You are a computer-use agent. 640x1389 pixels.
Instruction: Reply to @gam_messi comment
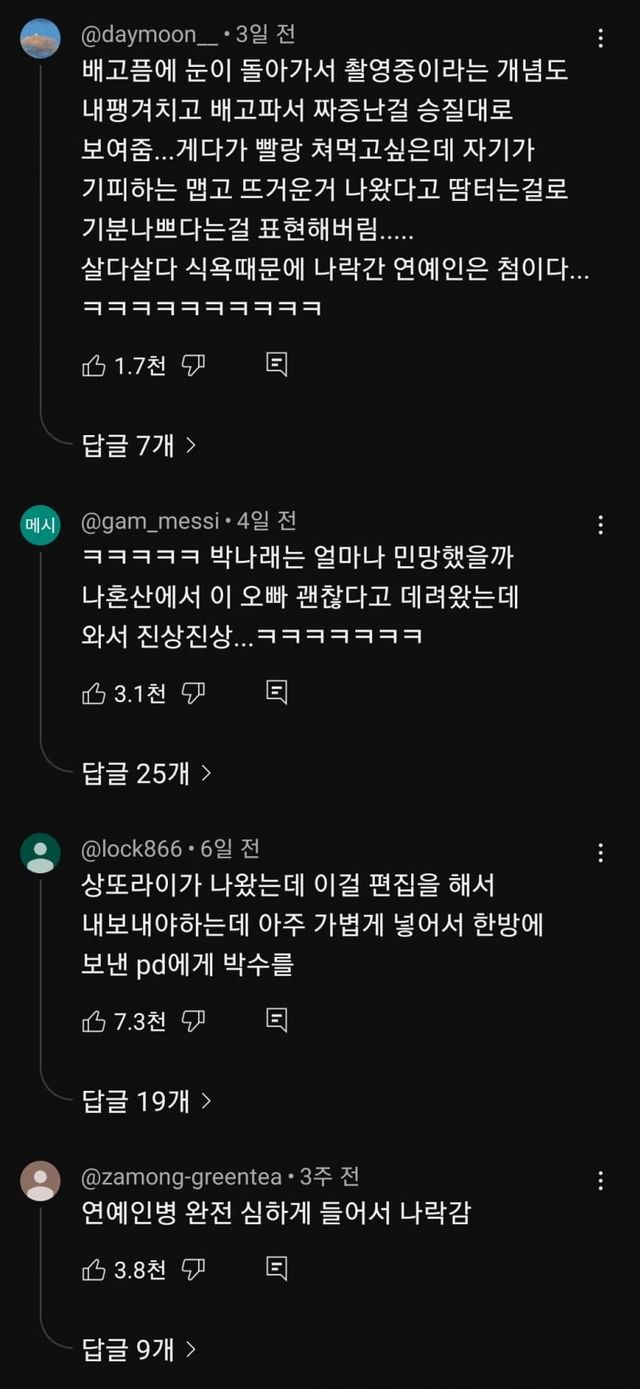tap(277, 693)
